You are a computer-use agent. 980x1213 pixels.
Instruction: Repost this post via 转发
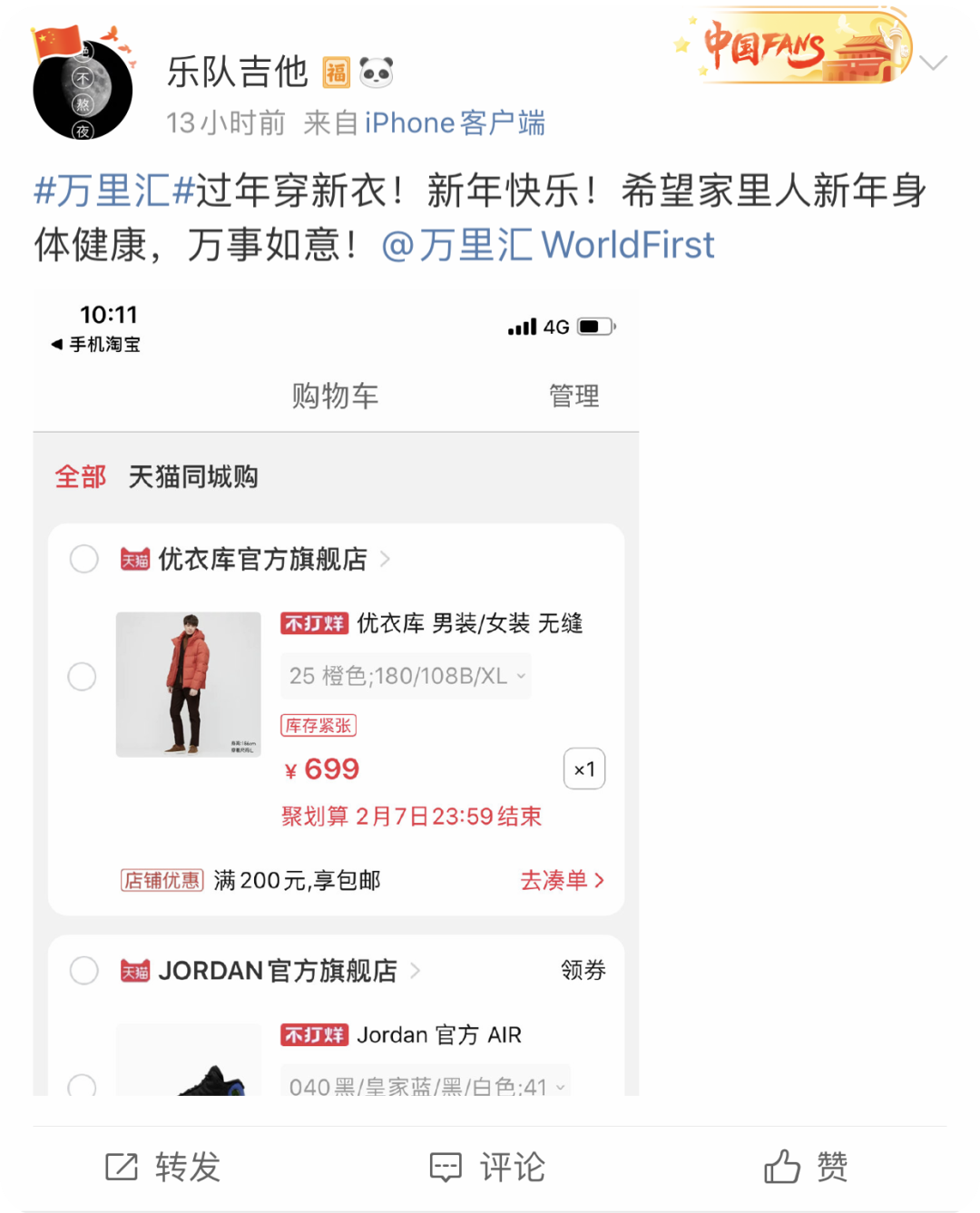click(x=163, y=1167)
